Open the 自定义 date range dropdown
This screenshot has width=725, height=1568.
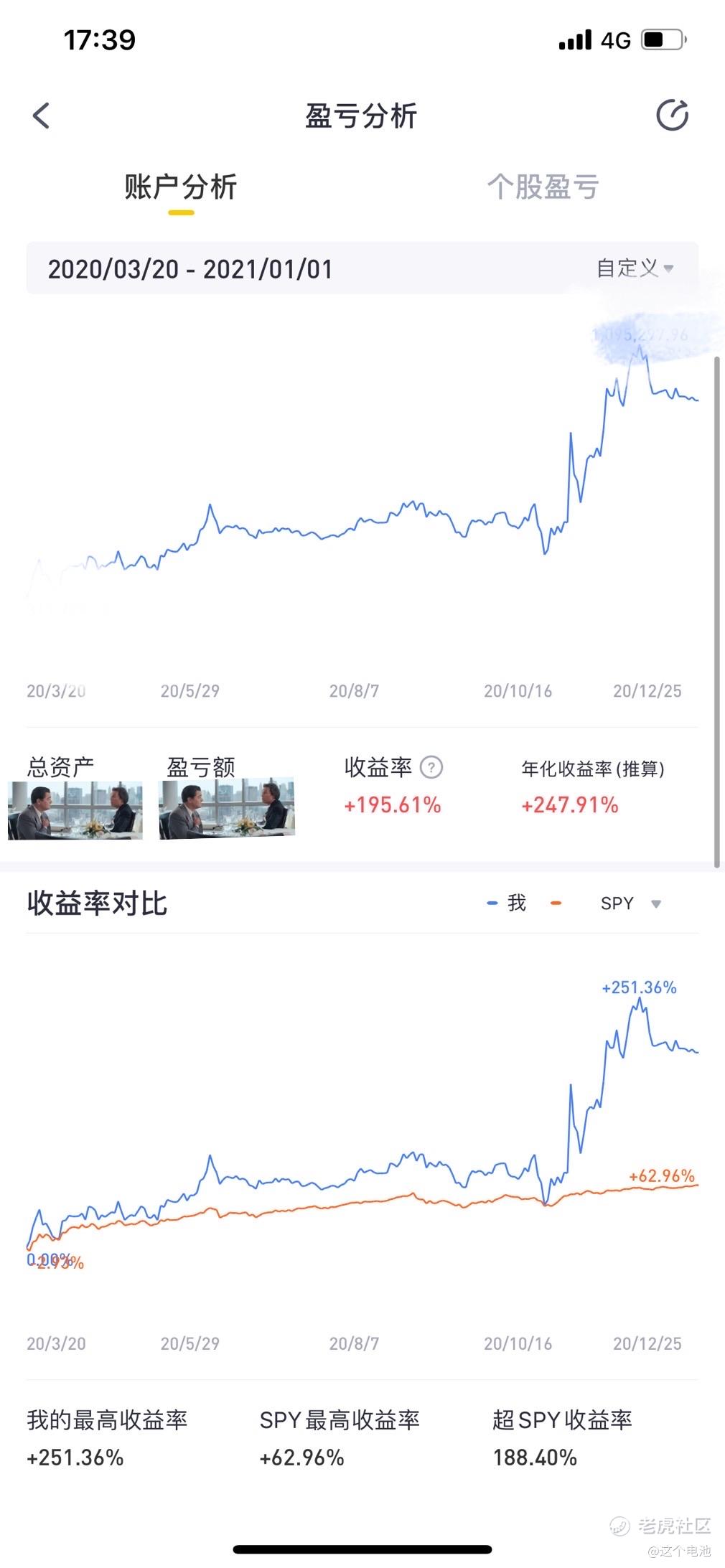point(635,268)
